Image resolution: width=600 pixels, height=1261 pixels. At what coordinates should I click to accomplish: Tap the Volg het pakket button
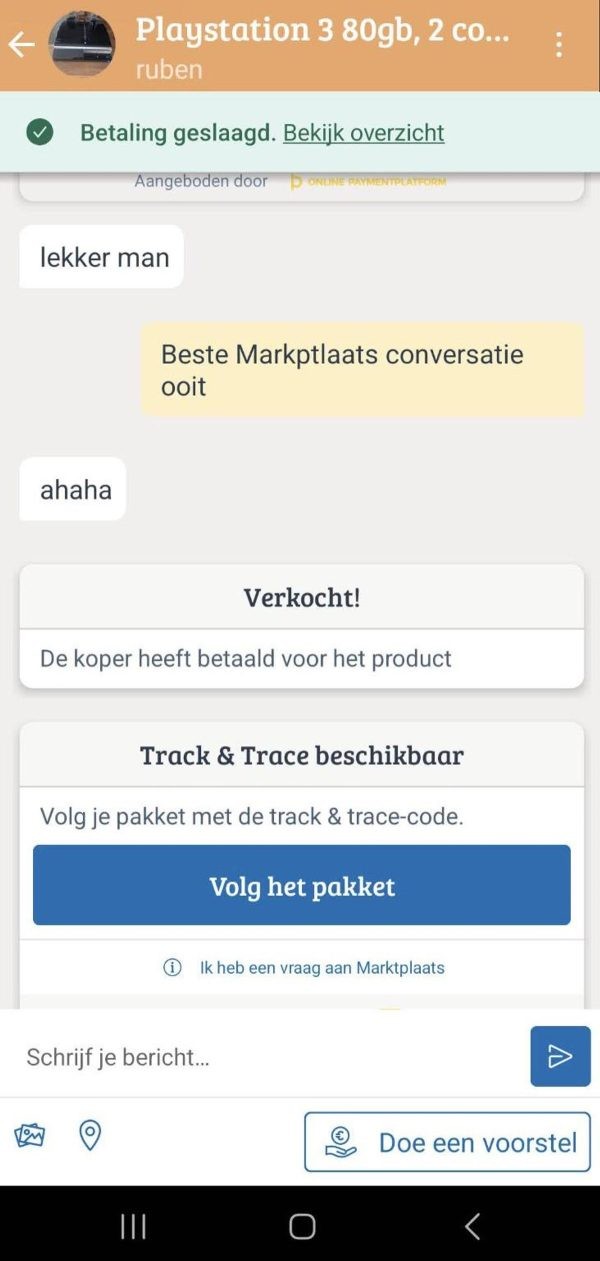tap(301, 886)
